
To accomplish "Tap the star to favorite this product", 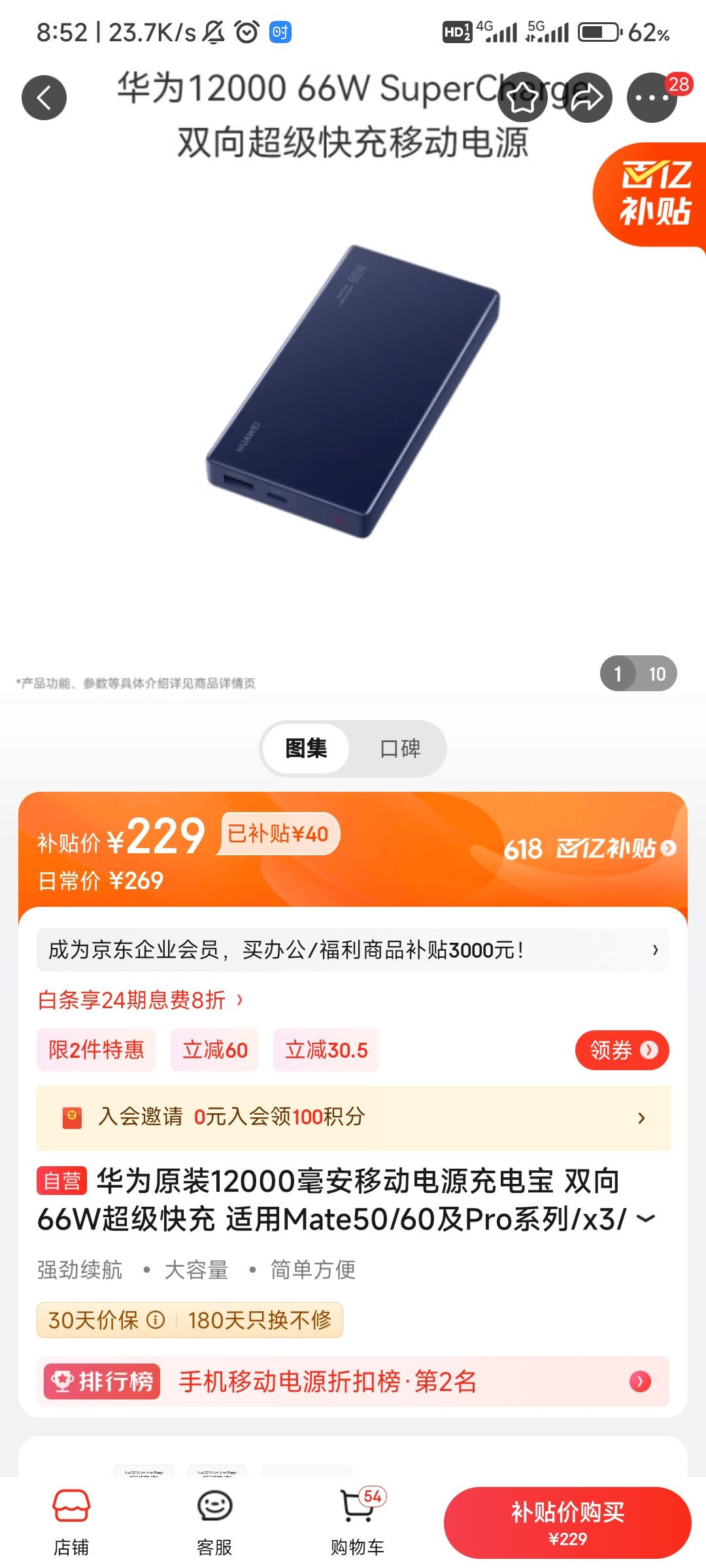I will (x=522, y=97).
